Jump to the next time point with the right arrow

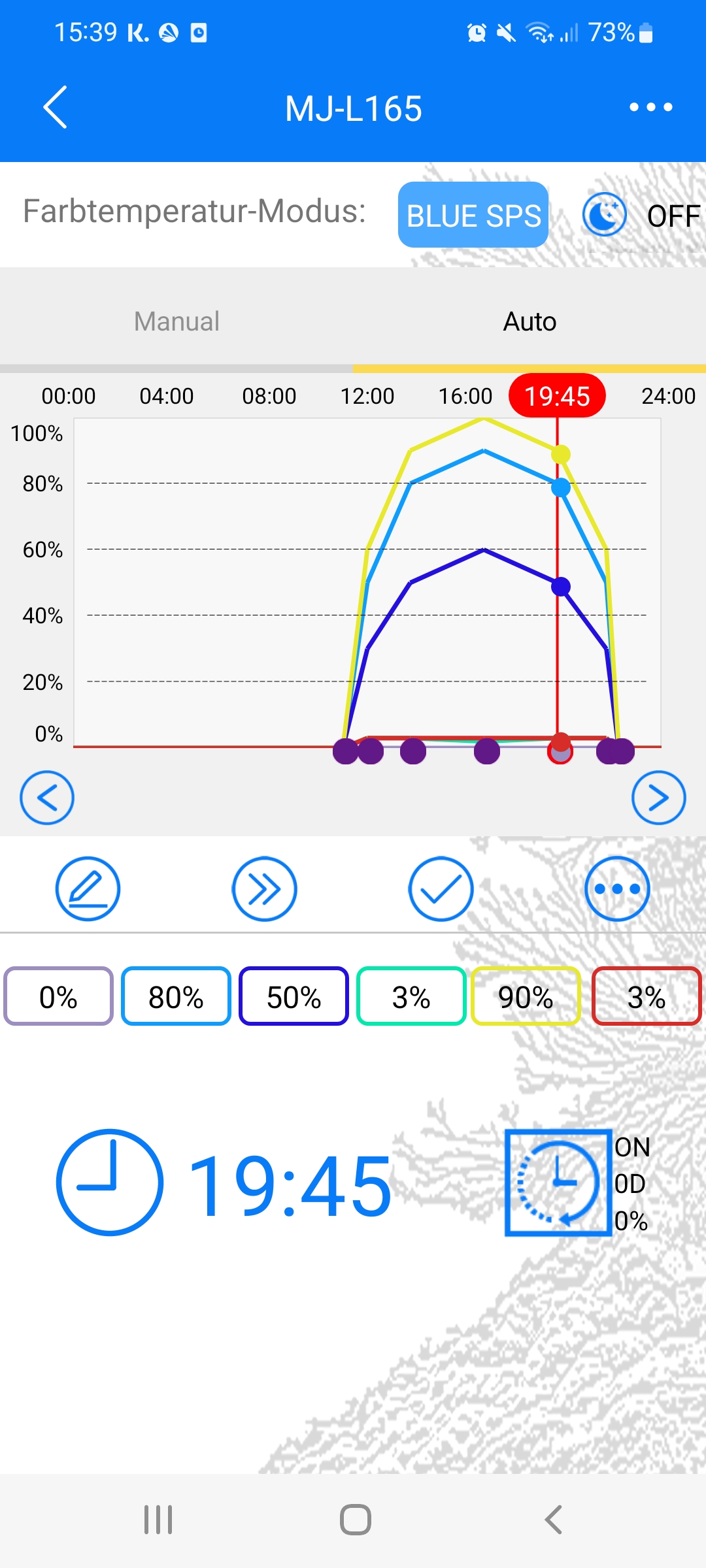pos(658,798)
